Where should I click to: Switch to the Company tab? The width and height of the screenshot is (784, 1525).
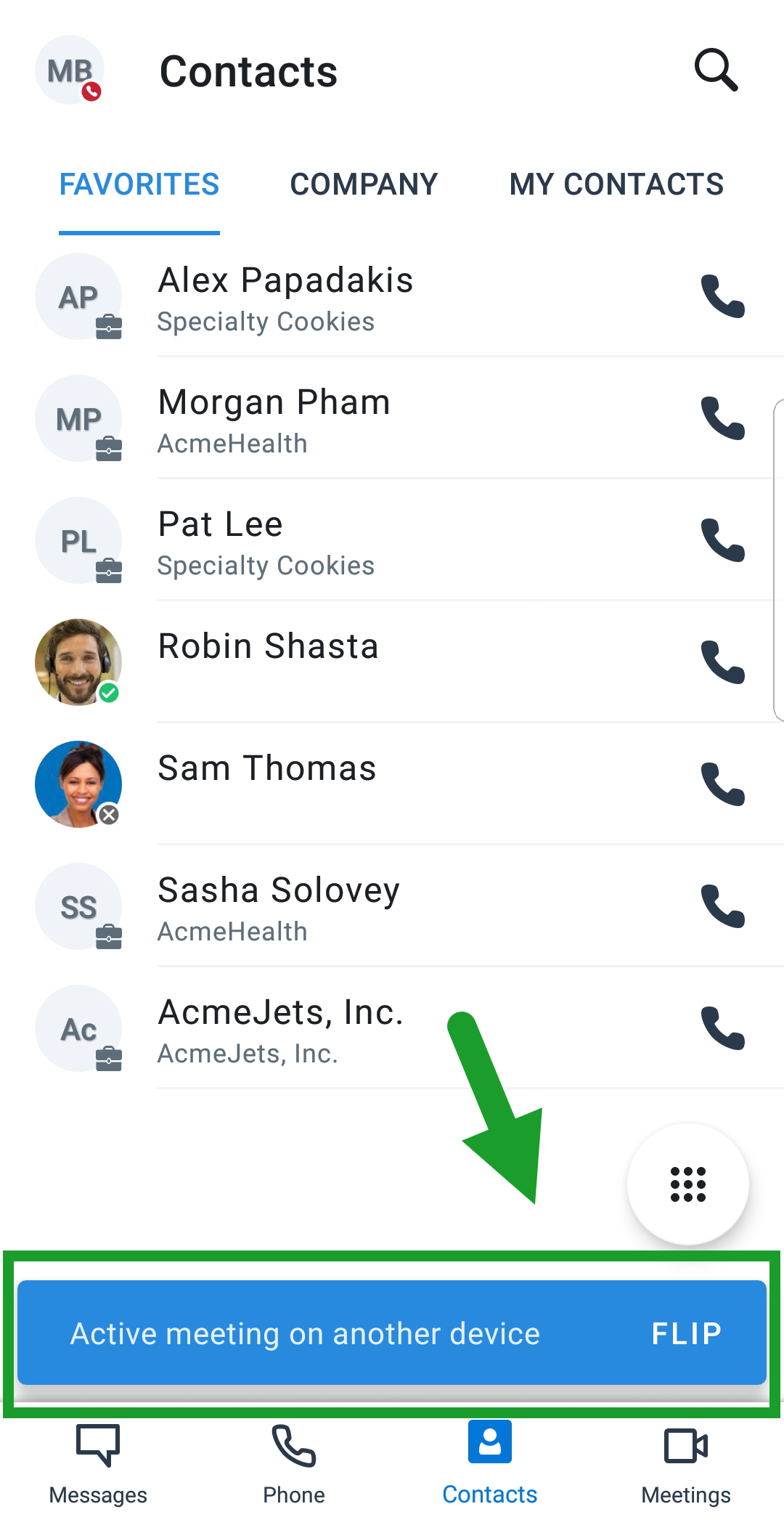click(x=364, y=184)
